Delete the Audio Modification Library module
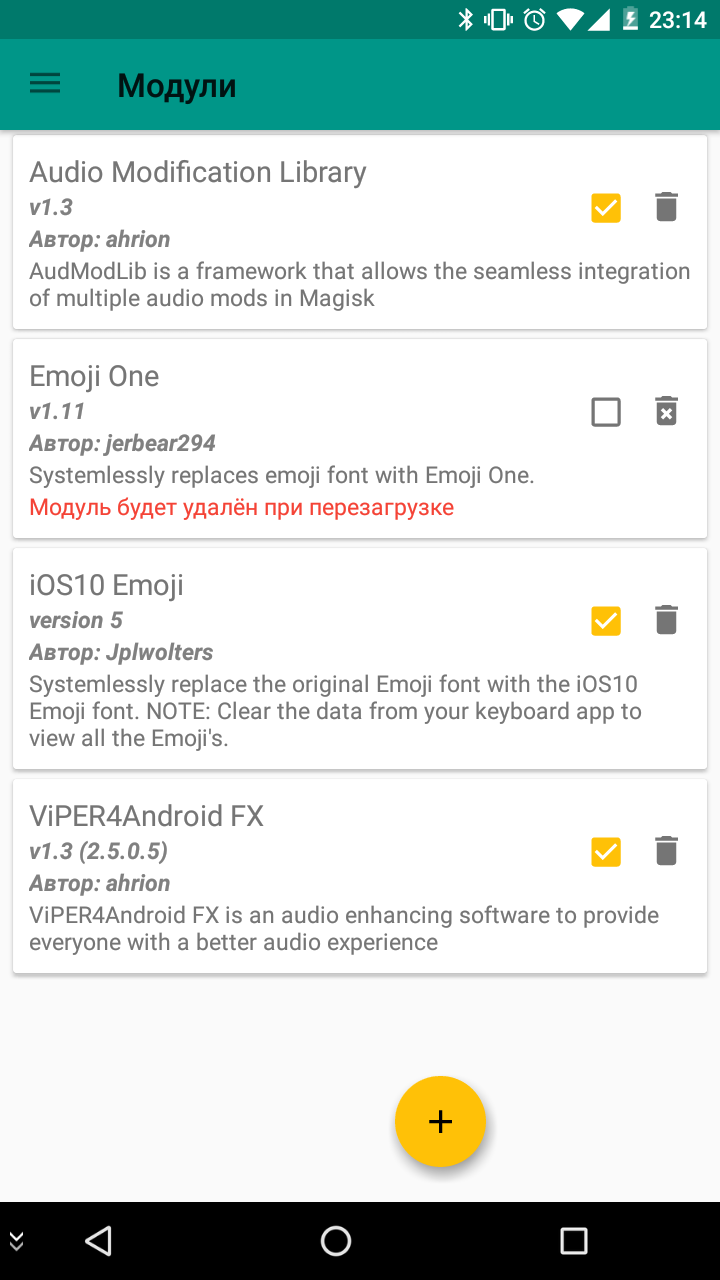720x1280 pixels. 666,207
